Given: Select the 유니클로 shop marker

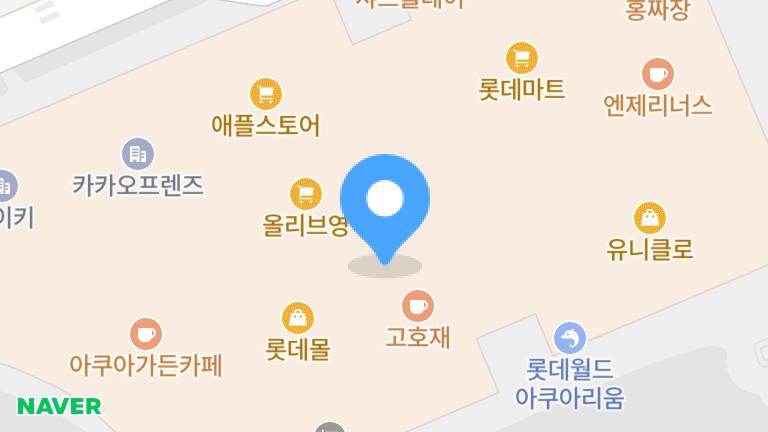Looking at the screenshot, I should [650, 217].
